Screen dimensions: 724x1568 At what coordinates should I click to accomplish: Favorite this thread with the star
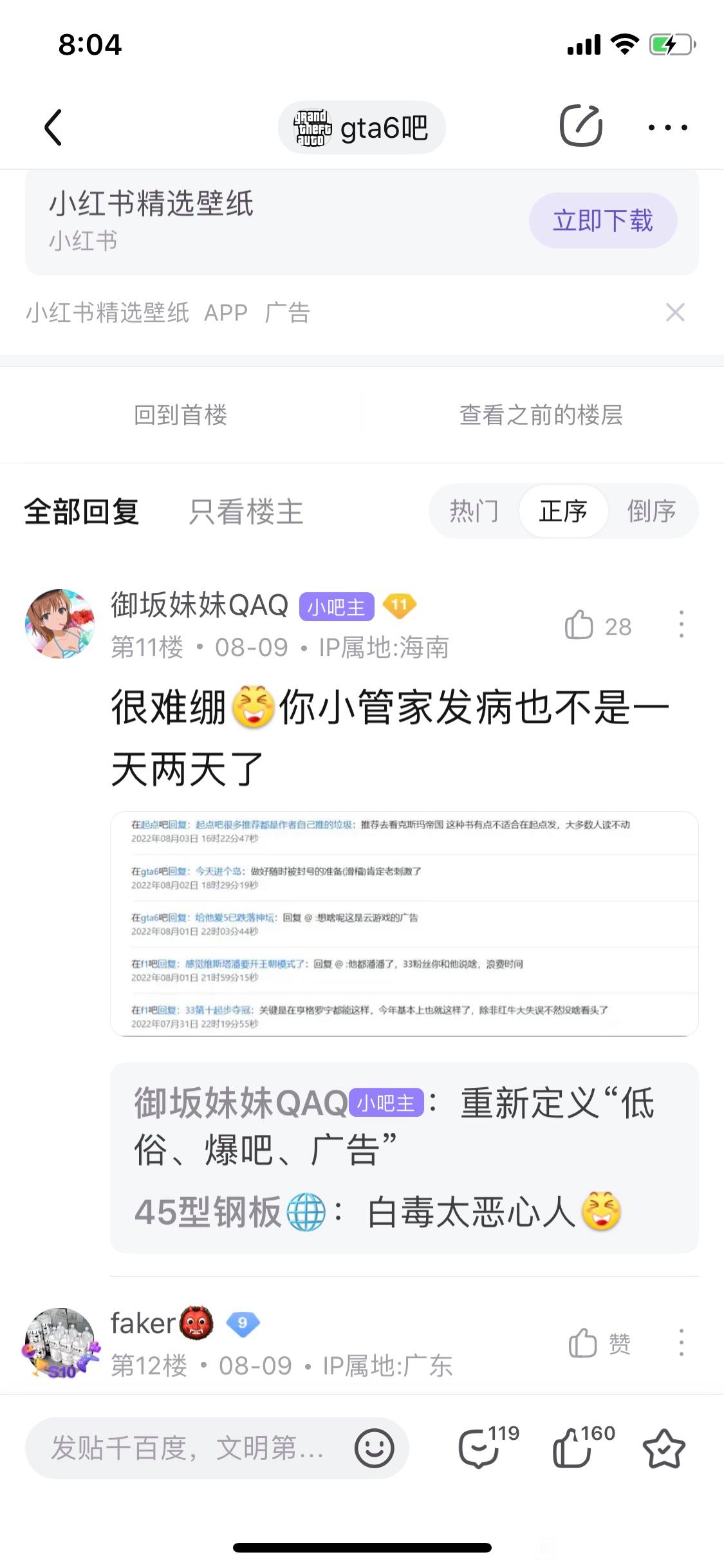click(664, 1448)
